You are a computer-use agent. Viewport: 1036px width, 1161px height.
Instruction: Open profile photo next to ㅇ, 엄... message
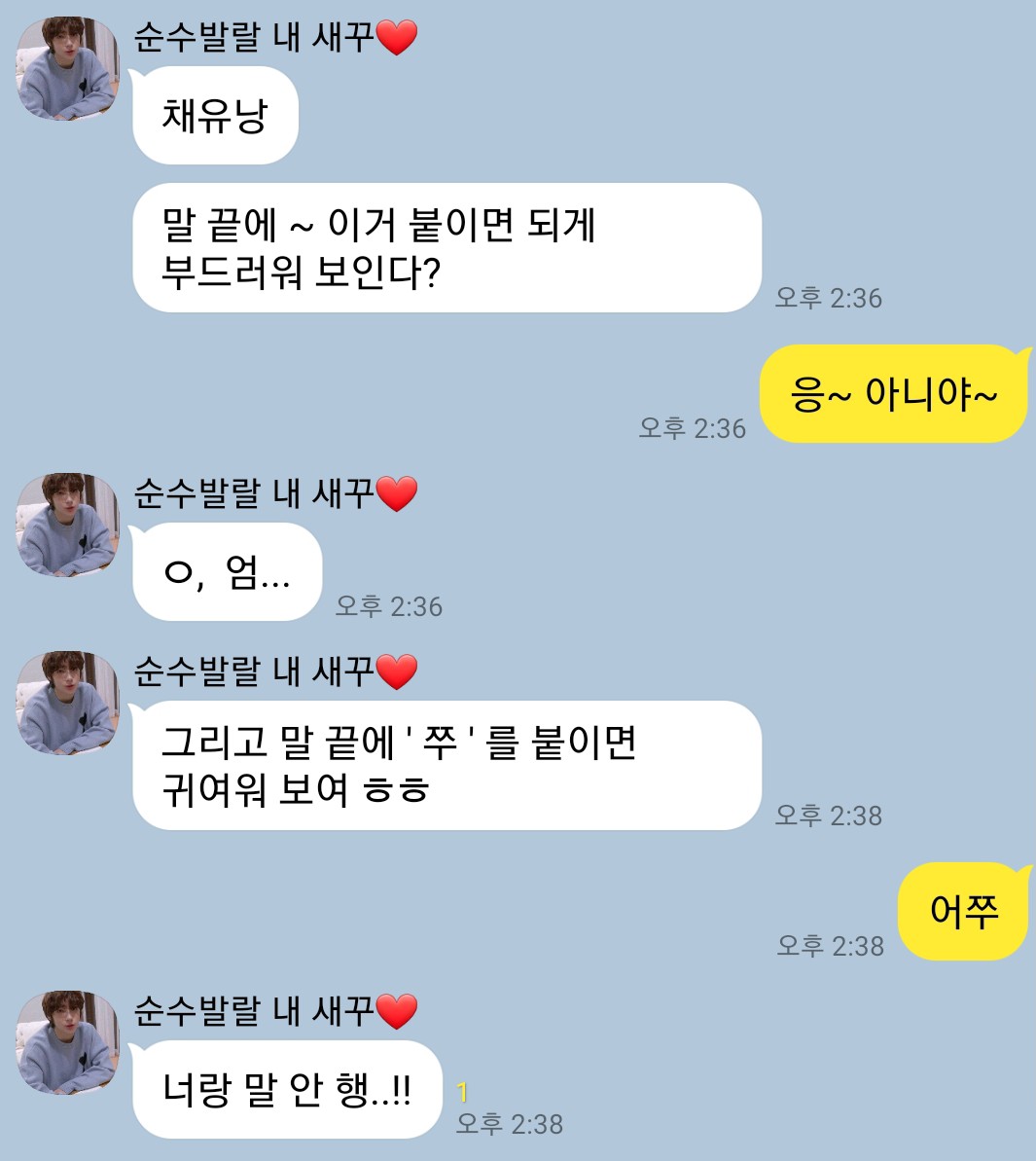point(67,525)
